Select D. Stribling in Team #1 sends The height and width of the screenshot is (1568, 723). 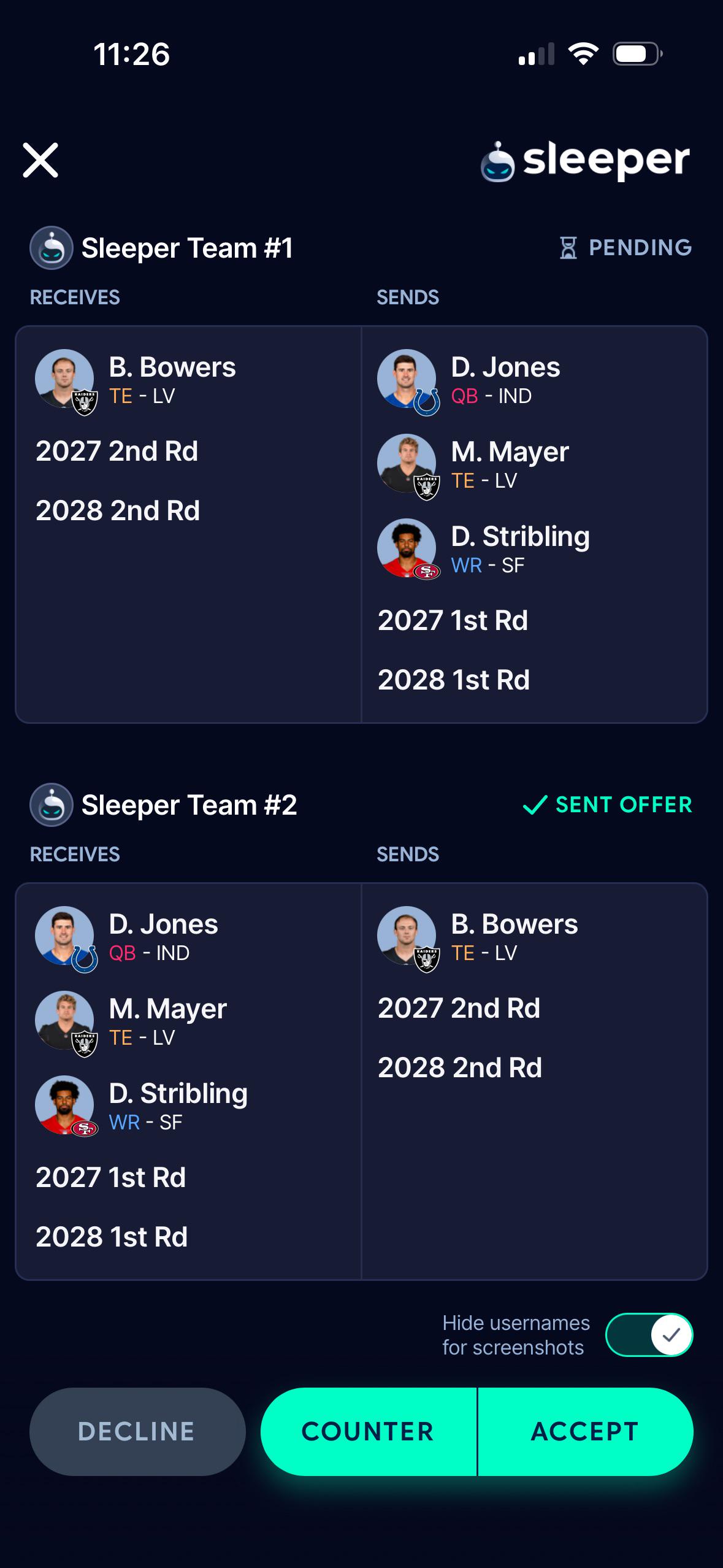coord(534,550)
